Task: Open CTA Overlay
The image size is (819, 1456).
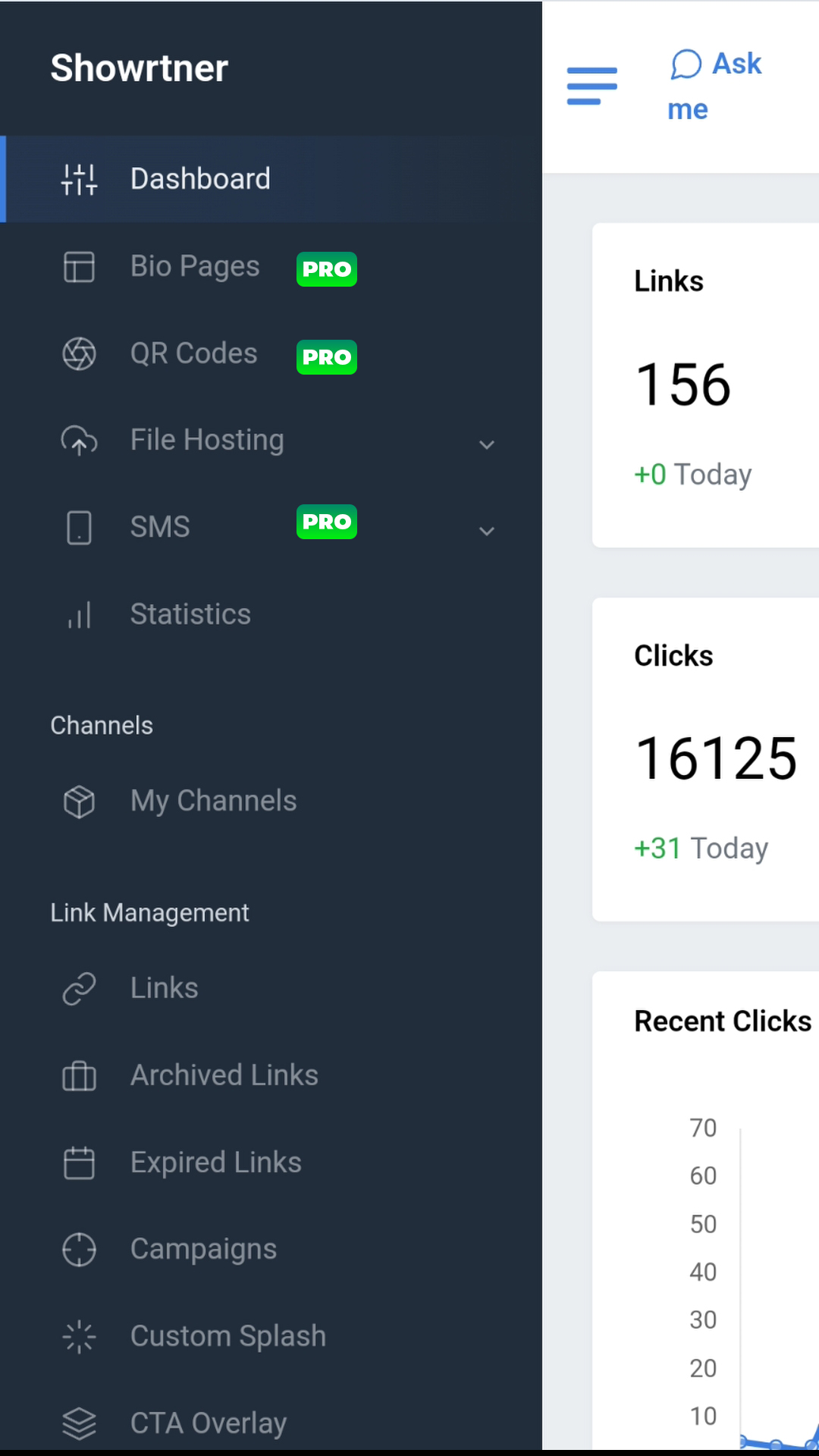Action: pos(208,1423)
